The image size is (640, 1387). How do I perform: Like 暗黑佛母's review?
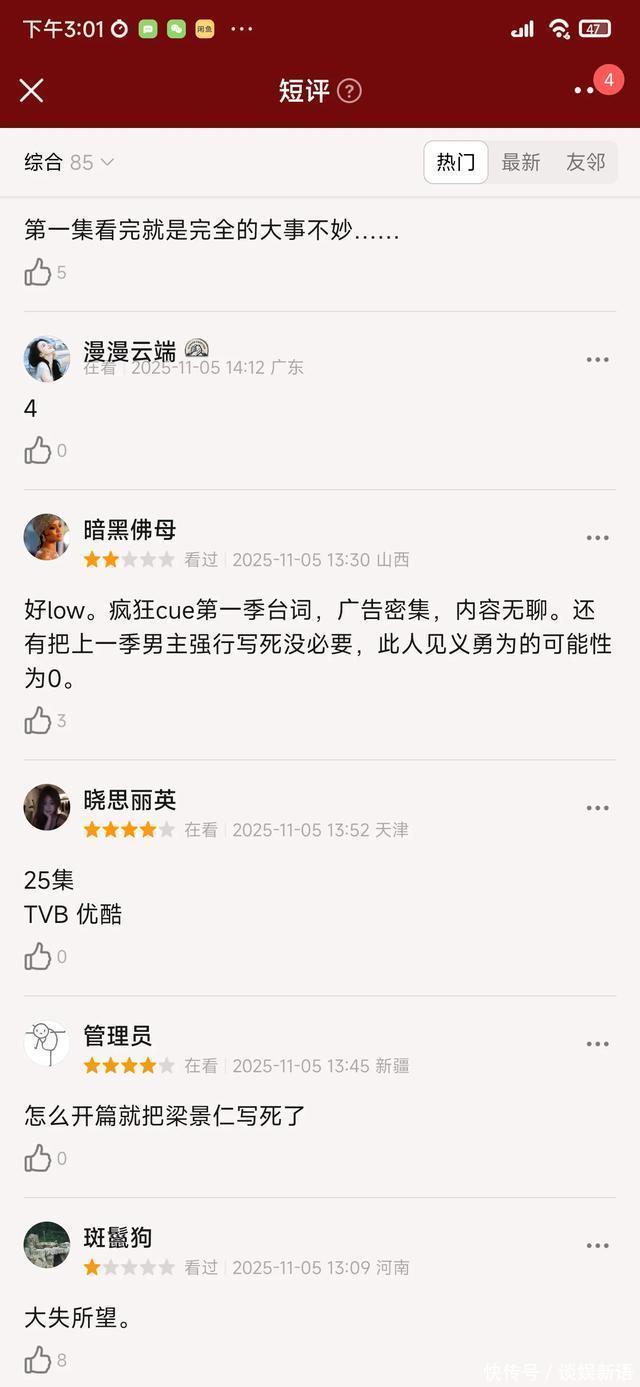coord(38,721)
